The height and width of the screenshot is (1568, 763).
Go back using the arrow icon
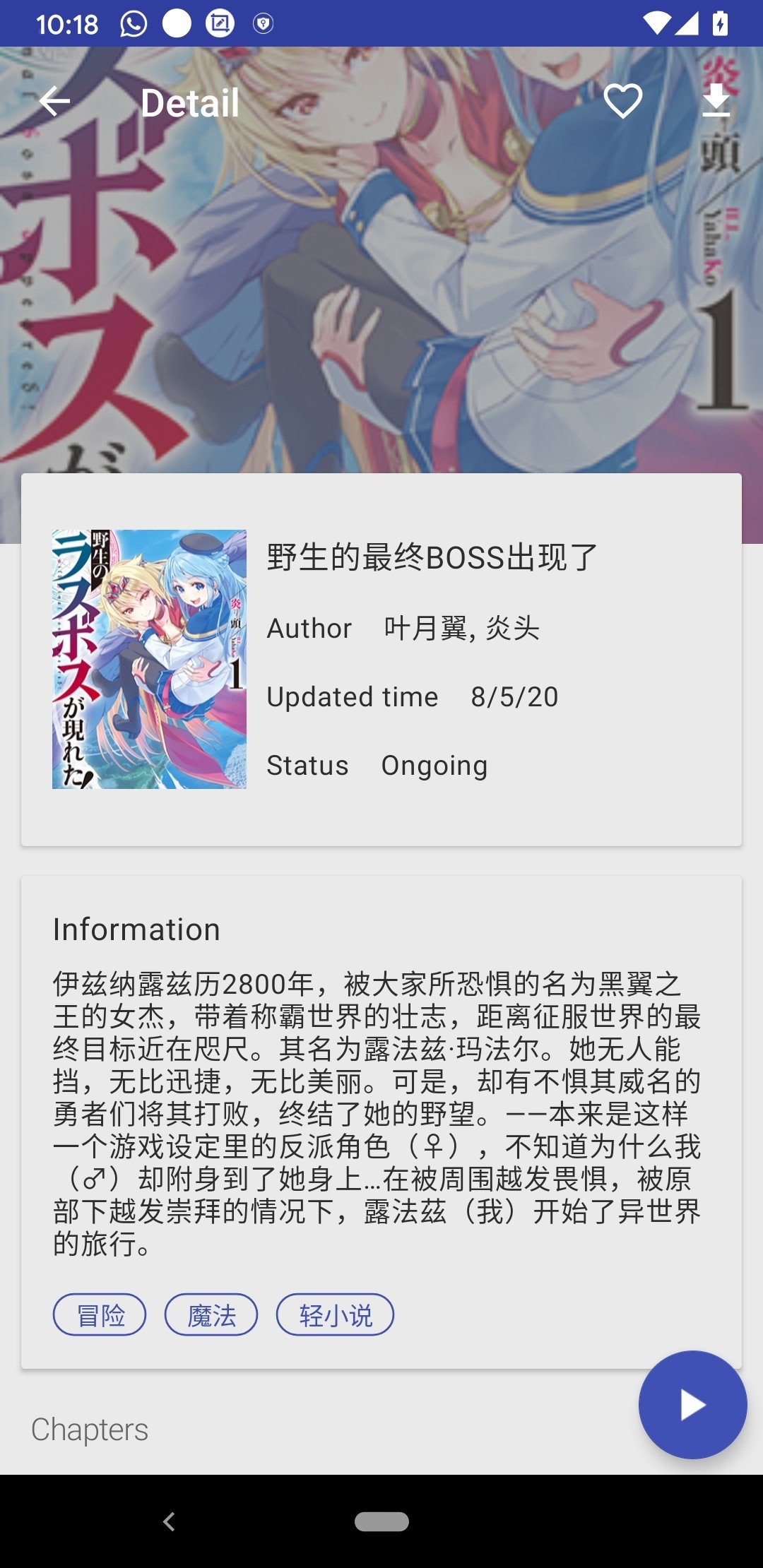coord(54,102)
